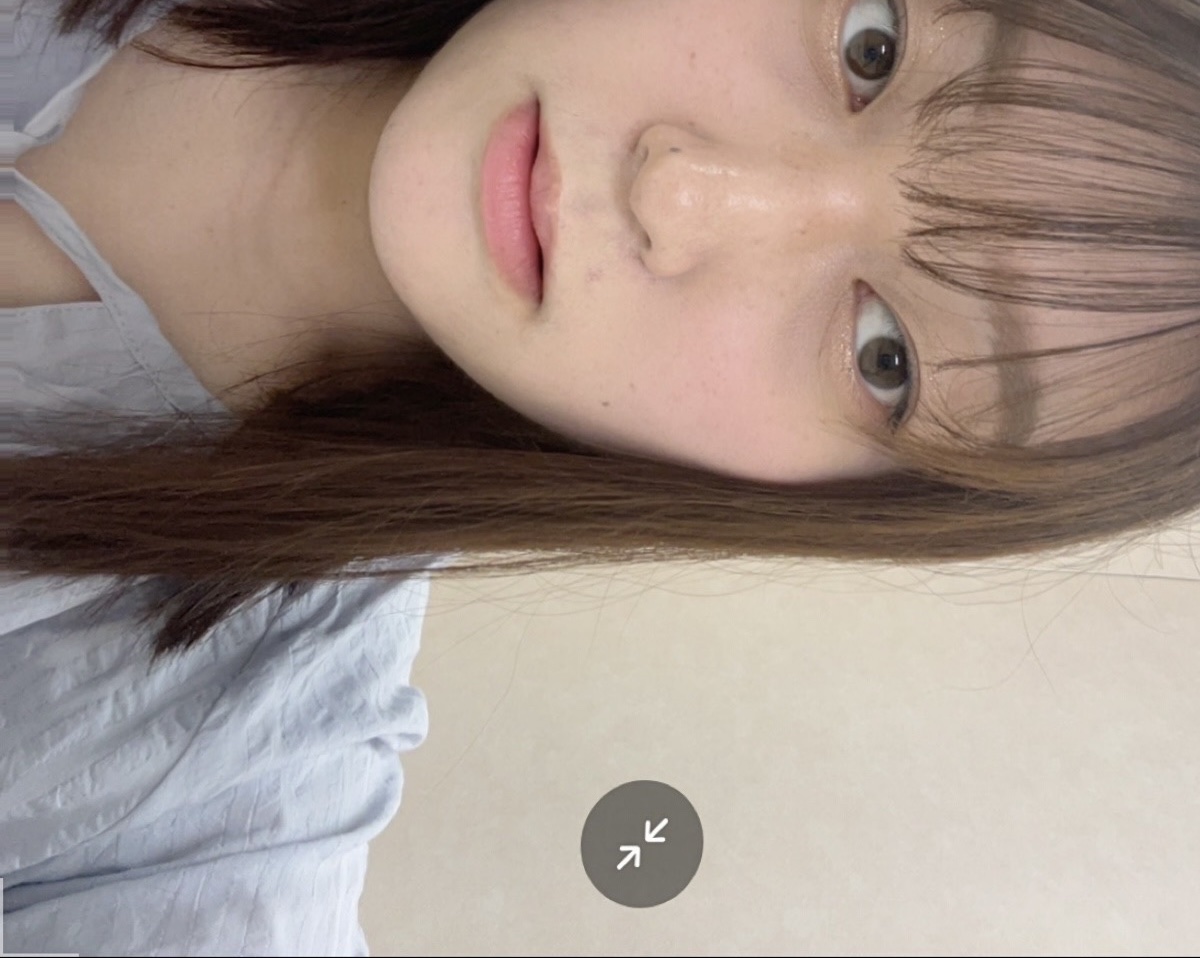Tap the minimize video button
Image resolution: width=1200 pixels, height=958 pixels.
[642, 844]
